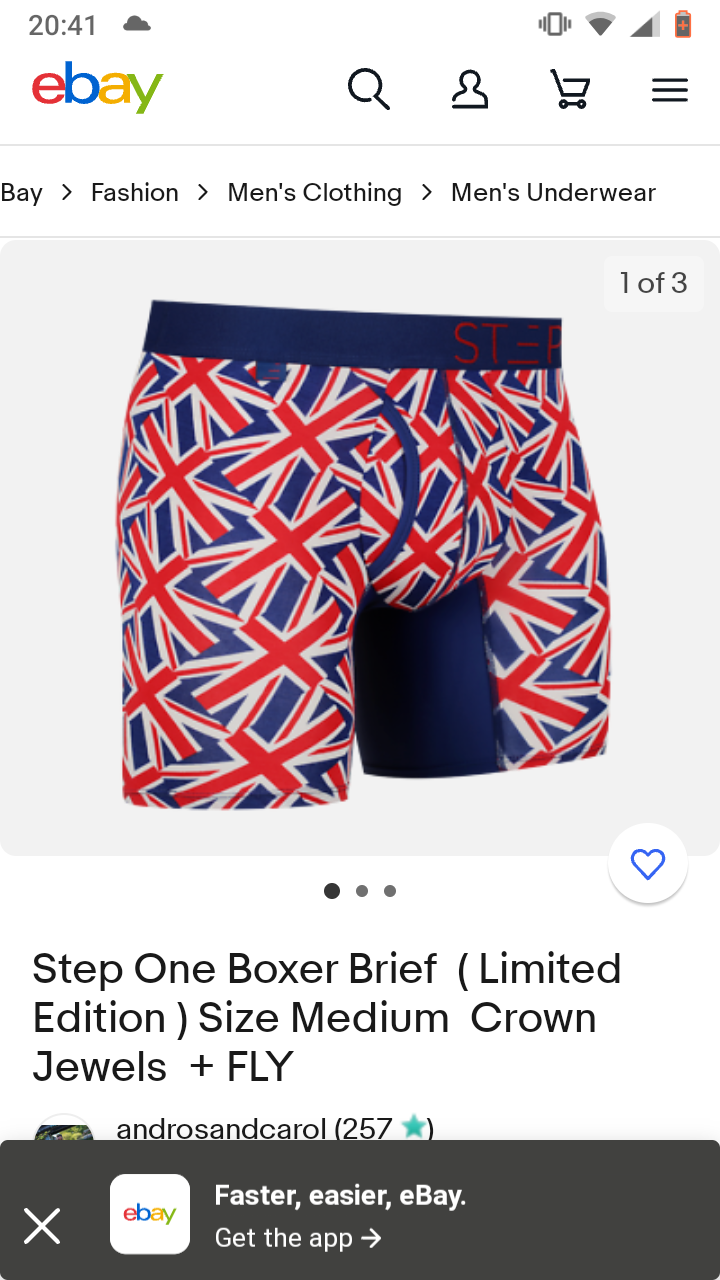Open the boxer brief product photo
The width and height of the screenshot is (720, 1280).
point(360,548)
